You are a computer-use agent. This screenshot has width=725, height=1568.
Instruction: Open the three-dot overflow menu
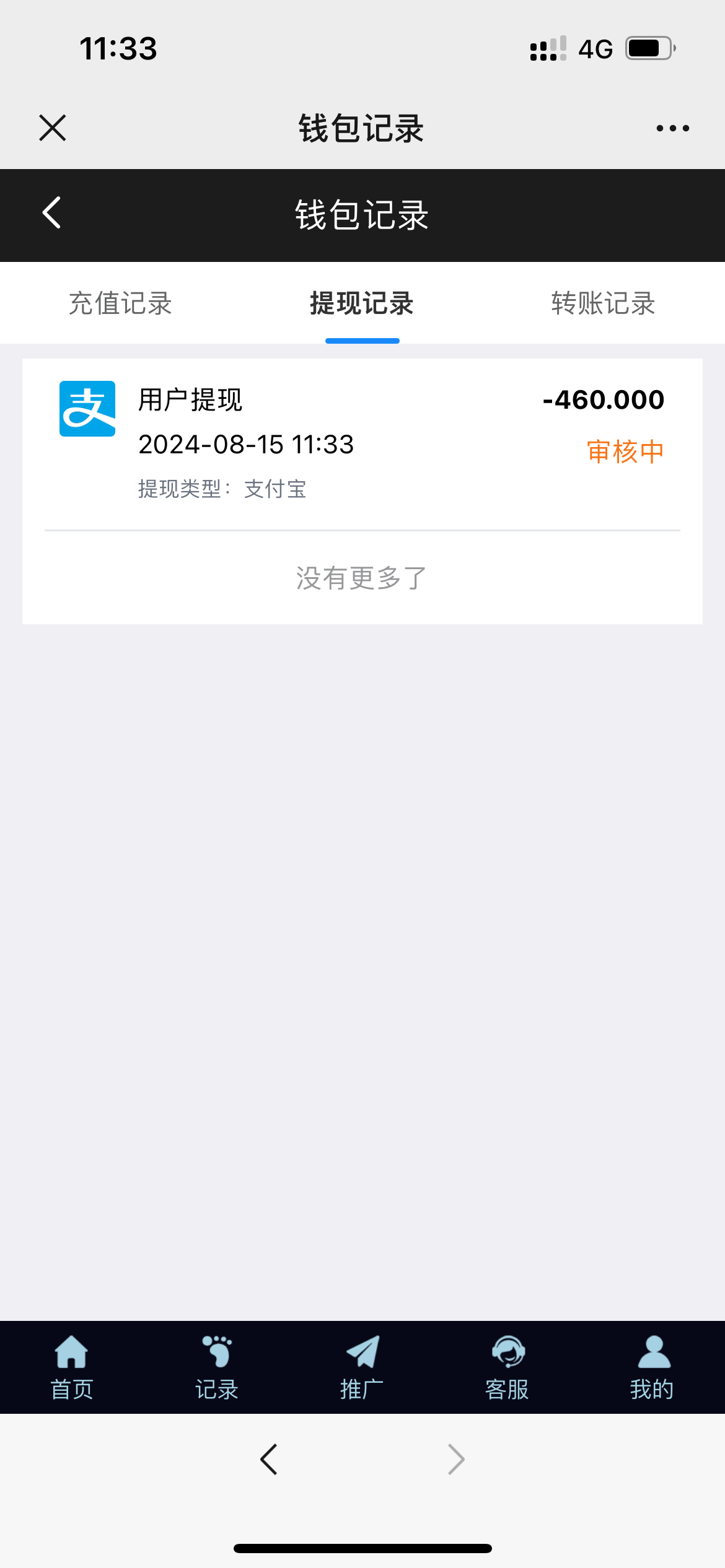click(x=672, y=128)
